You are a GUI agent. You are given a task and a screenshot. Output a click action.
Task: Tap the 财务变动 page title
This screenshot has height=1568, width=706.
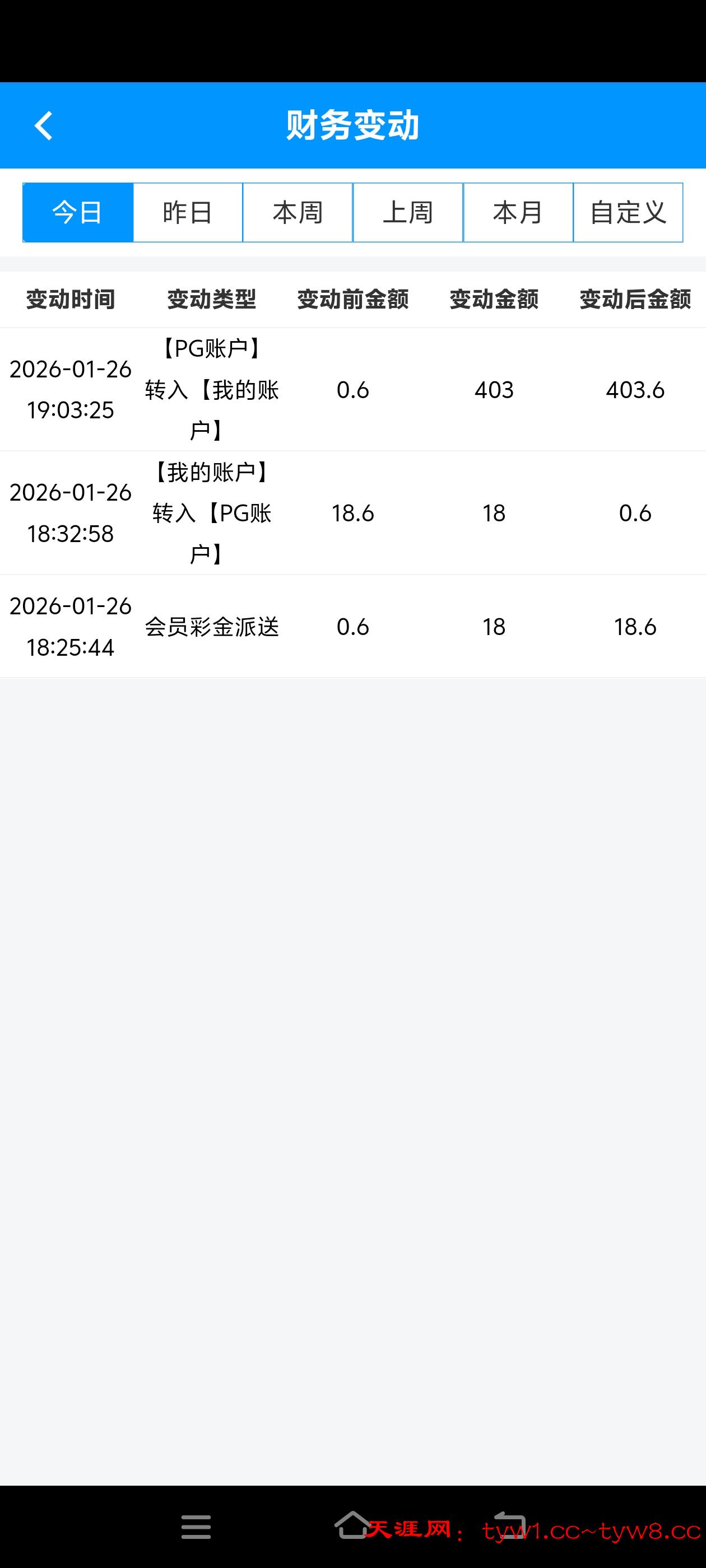(352, 125)
